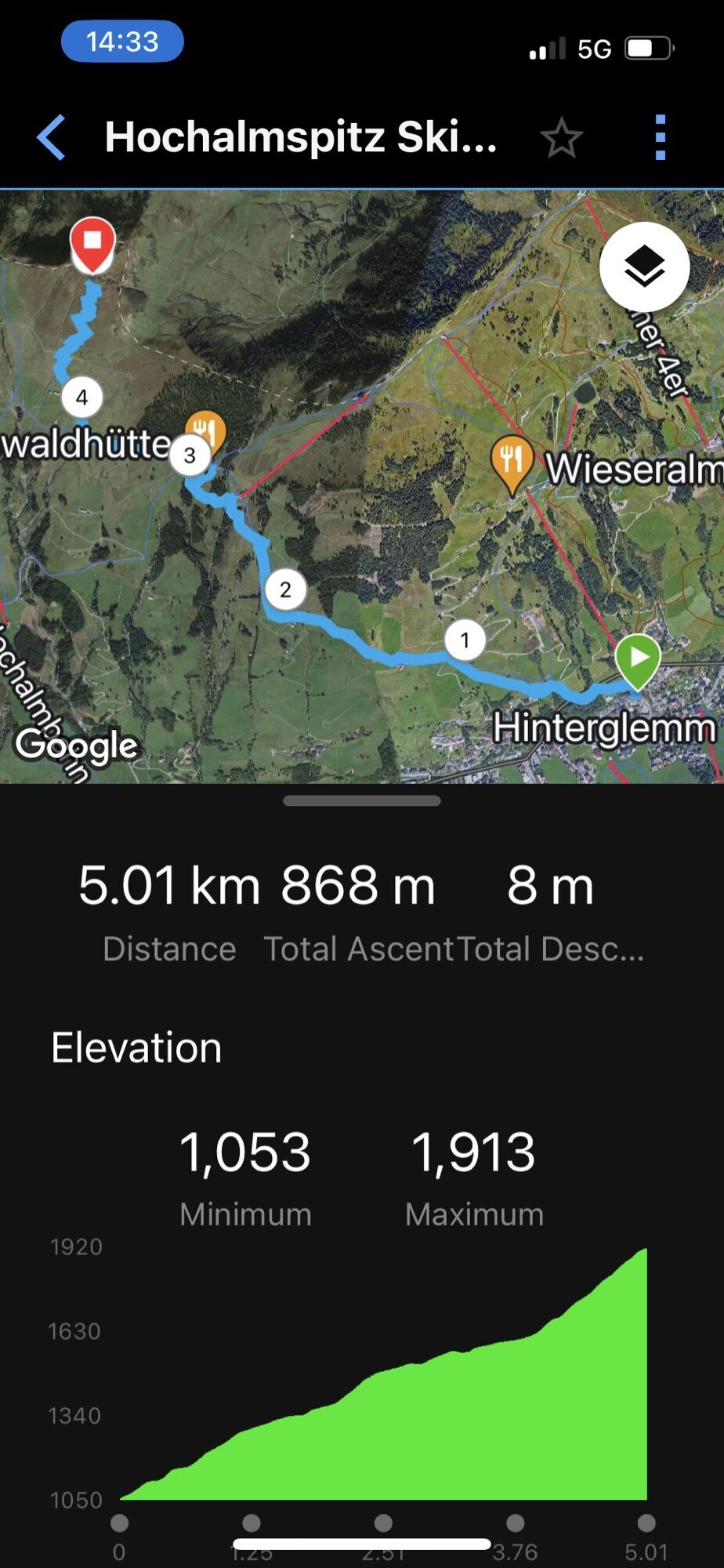Go back using the arrow
Viewport: 724px width, 1568px height.
point(52,138)
